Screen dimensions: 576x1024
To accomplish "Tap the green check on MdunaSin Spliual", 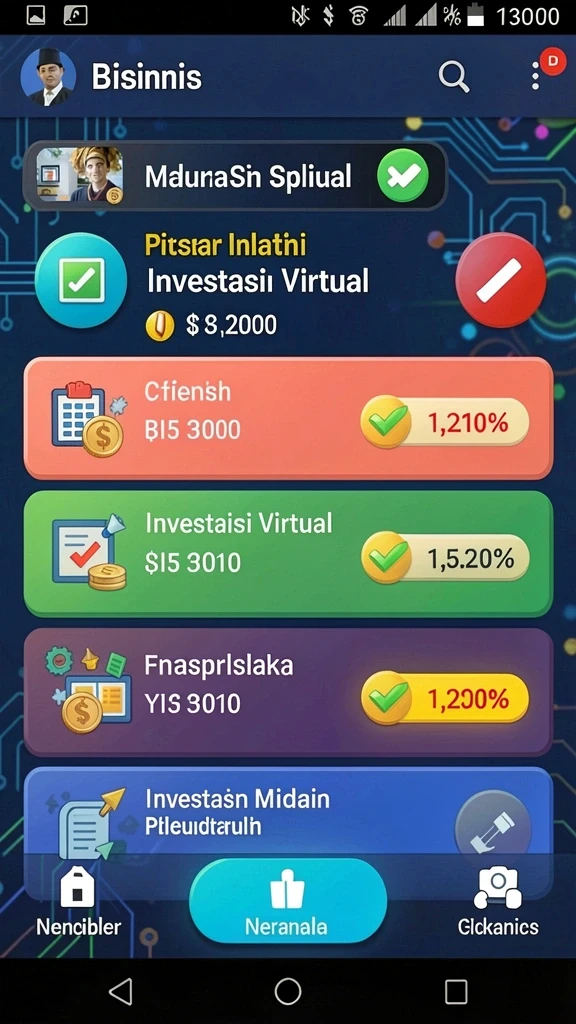I will [x=403, y=176].
